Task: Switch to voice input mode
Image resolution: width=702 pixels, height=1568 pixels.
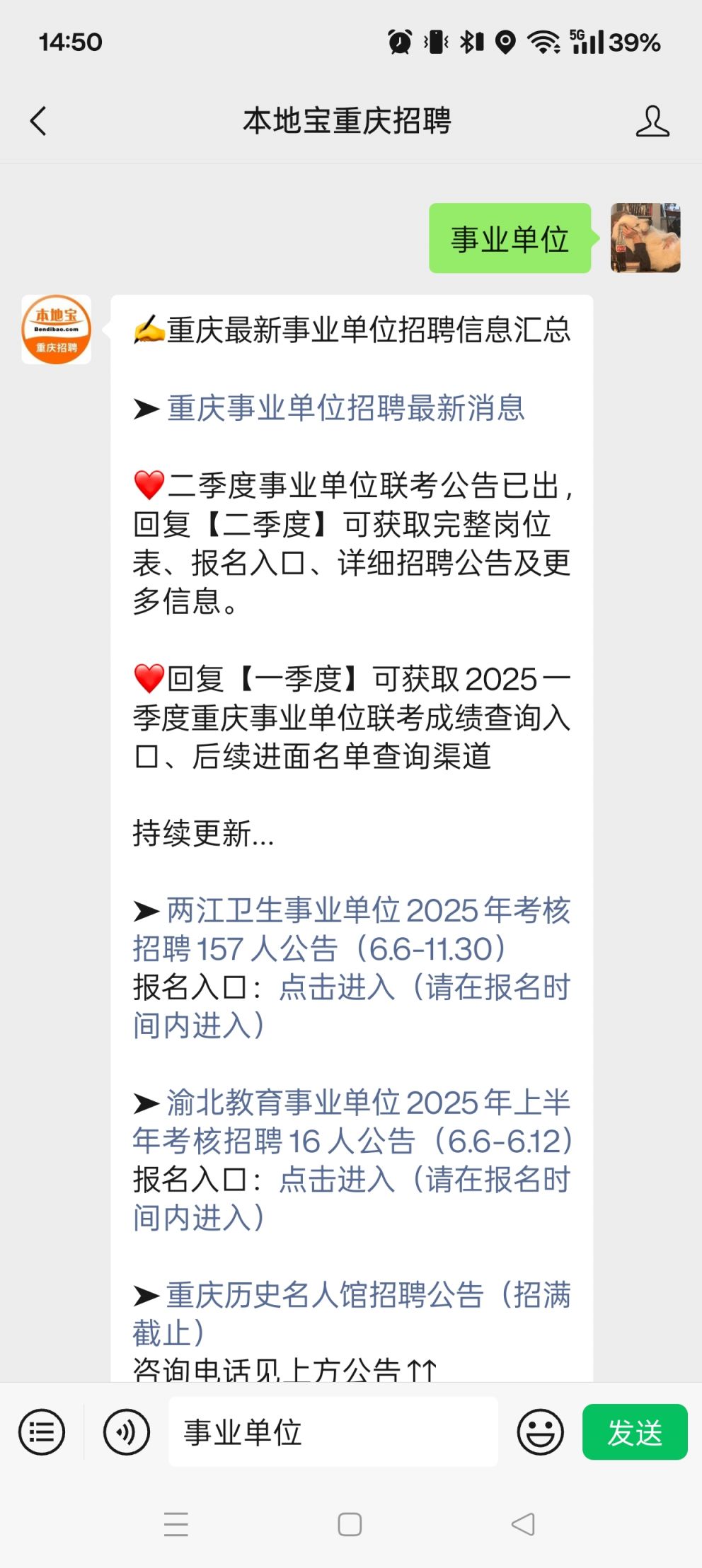Action: (x=127, y=1432)
